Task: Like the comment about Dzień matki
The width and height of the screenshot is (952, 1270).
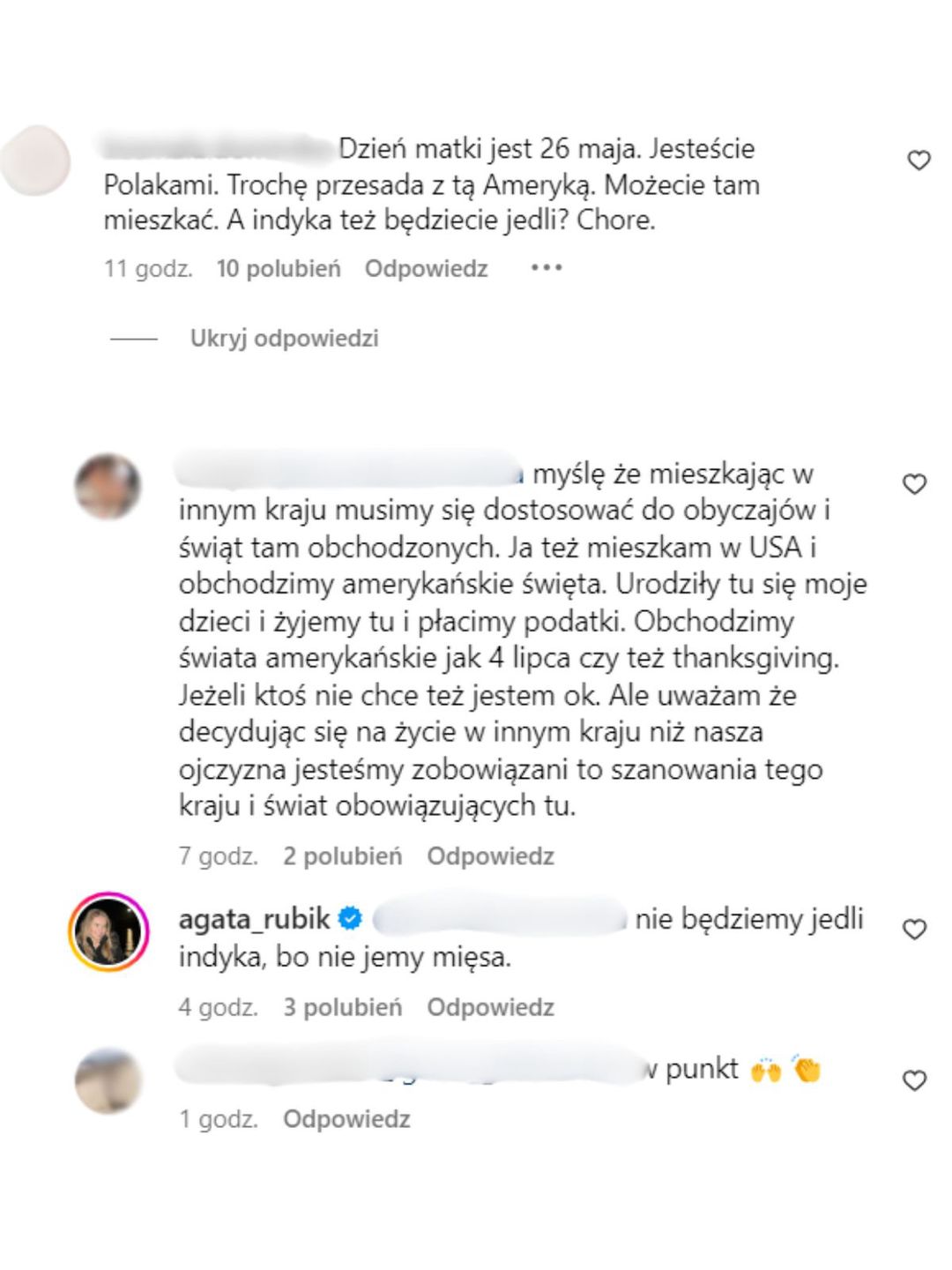Action: click(919, 161)
